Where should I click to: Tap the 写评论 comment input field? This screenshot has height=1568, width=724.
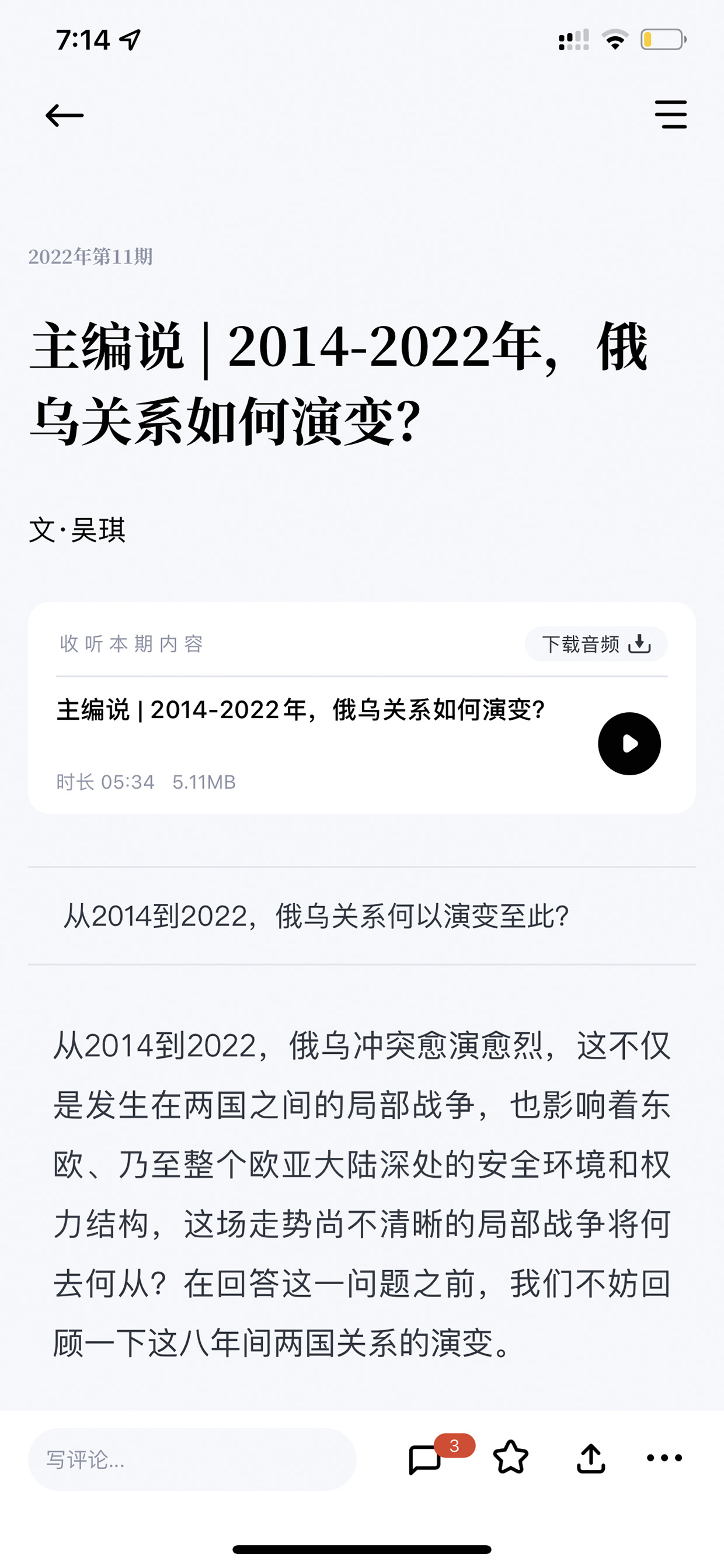coord(192,1459)
